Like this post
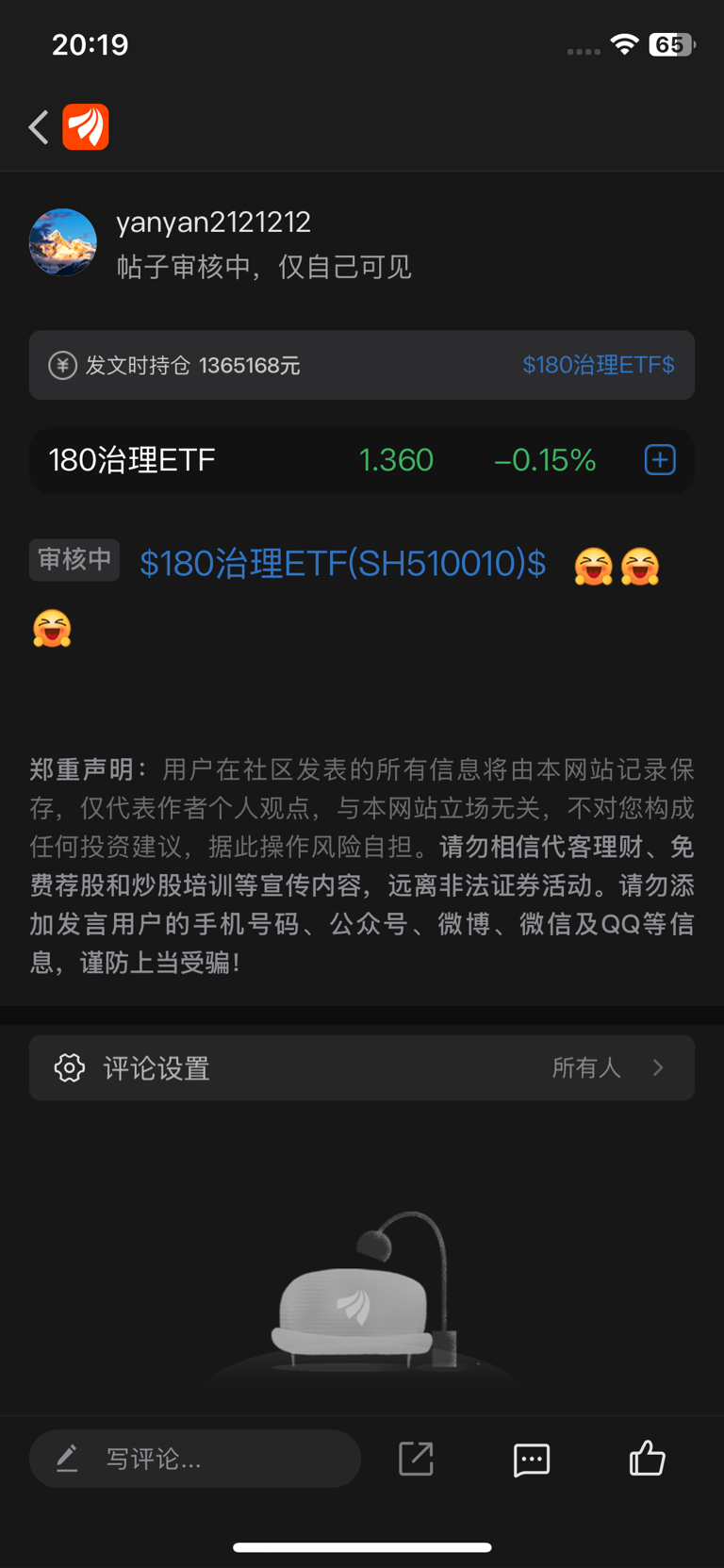Viewport: 724px width, 1568px height. coord(647,1459)
